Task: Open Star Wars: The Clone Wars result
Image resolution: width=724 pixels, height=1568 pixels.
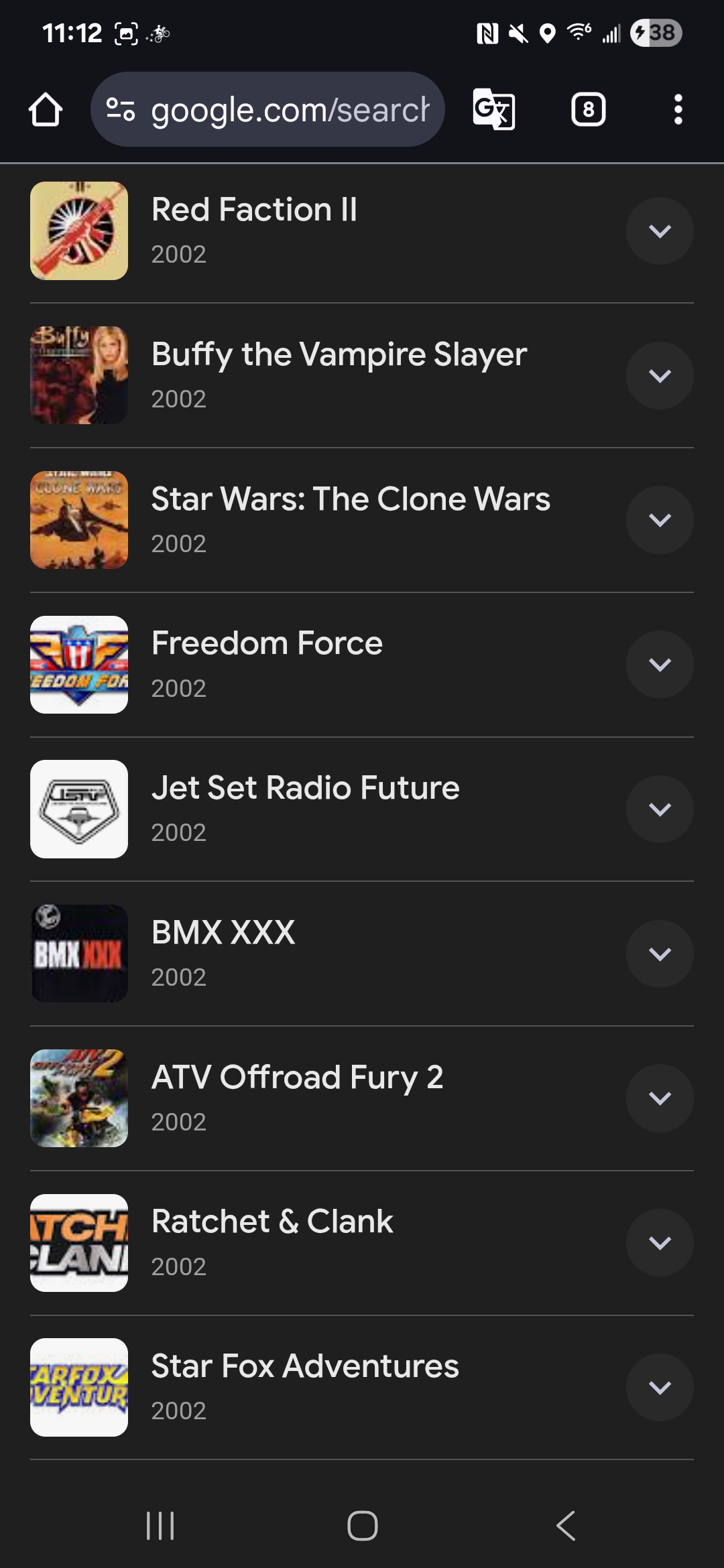Action: tap(350, 500)
